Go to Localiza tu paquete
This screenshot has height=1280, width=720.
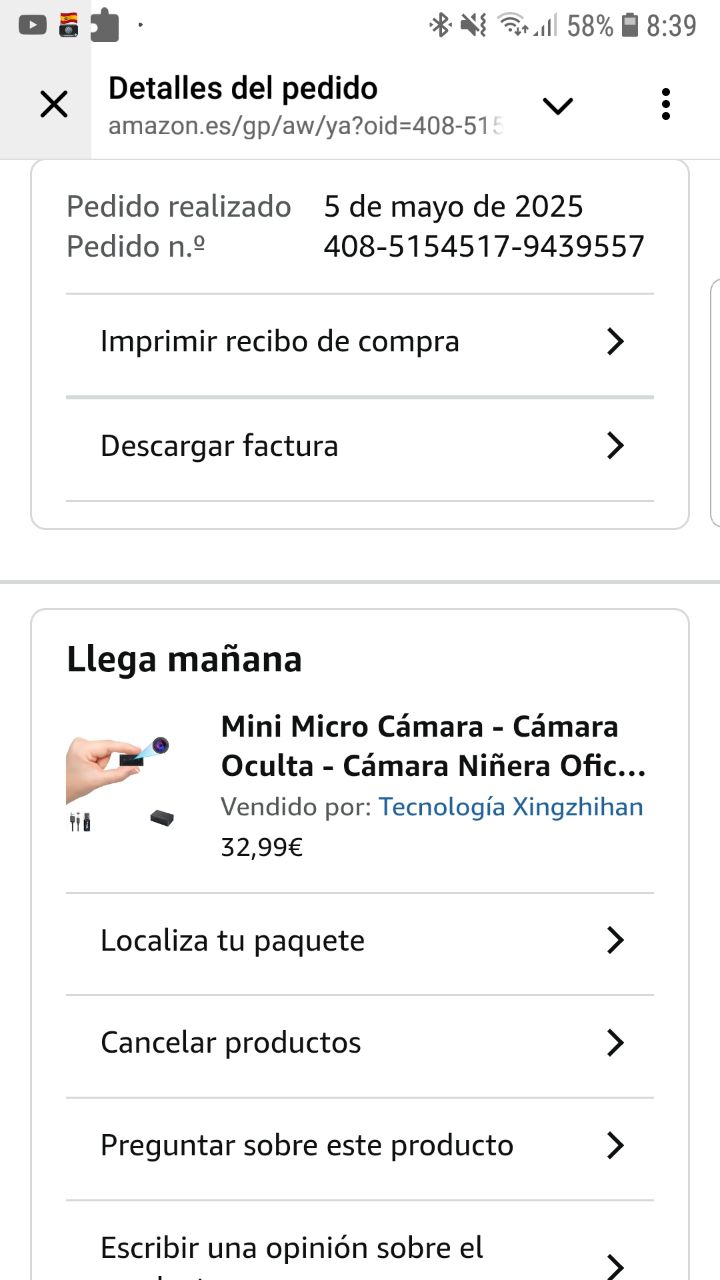(360, 941)
